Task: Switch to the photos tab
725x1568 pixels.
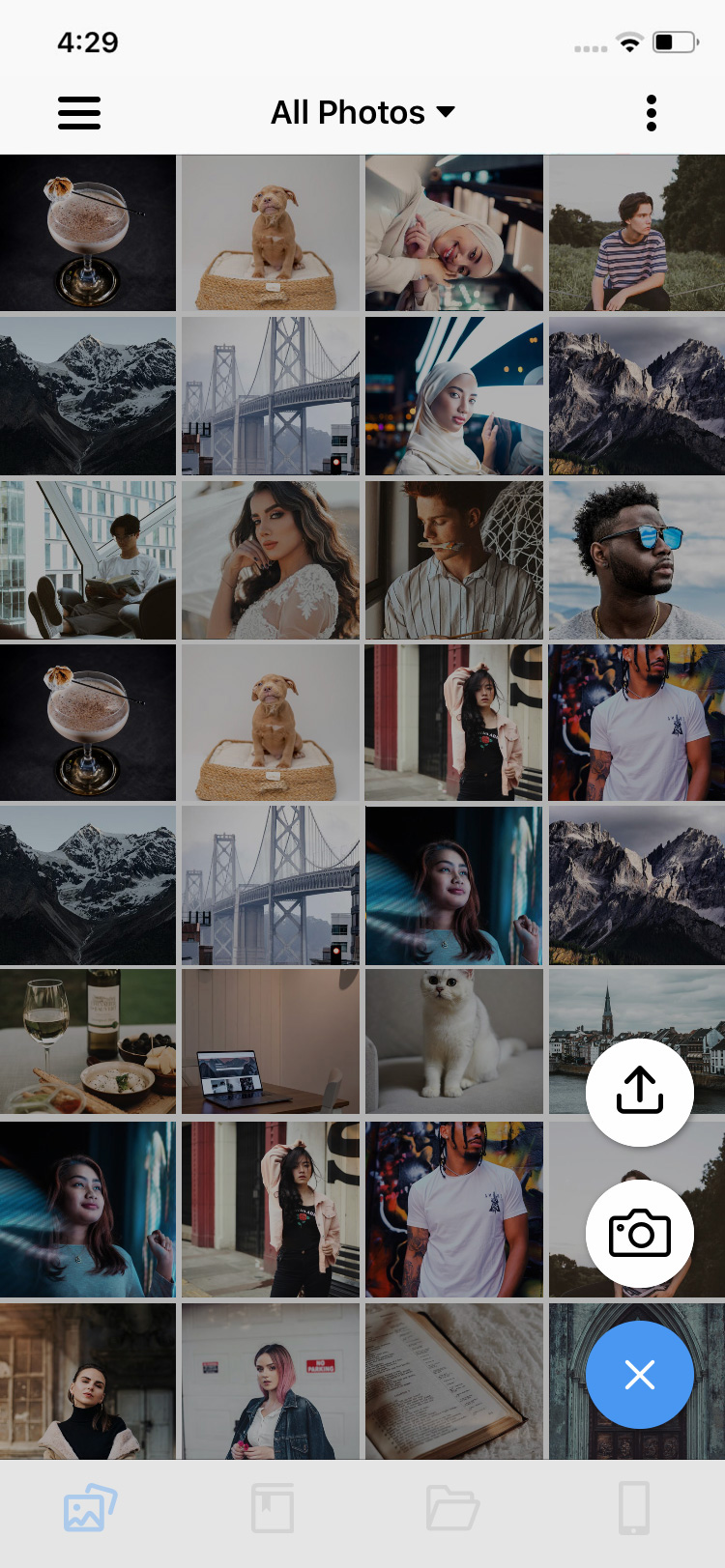Action: point(90,1508)
